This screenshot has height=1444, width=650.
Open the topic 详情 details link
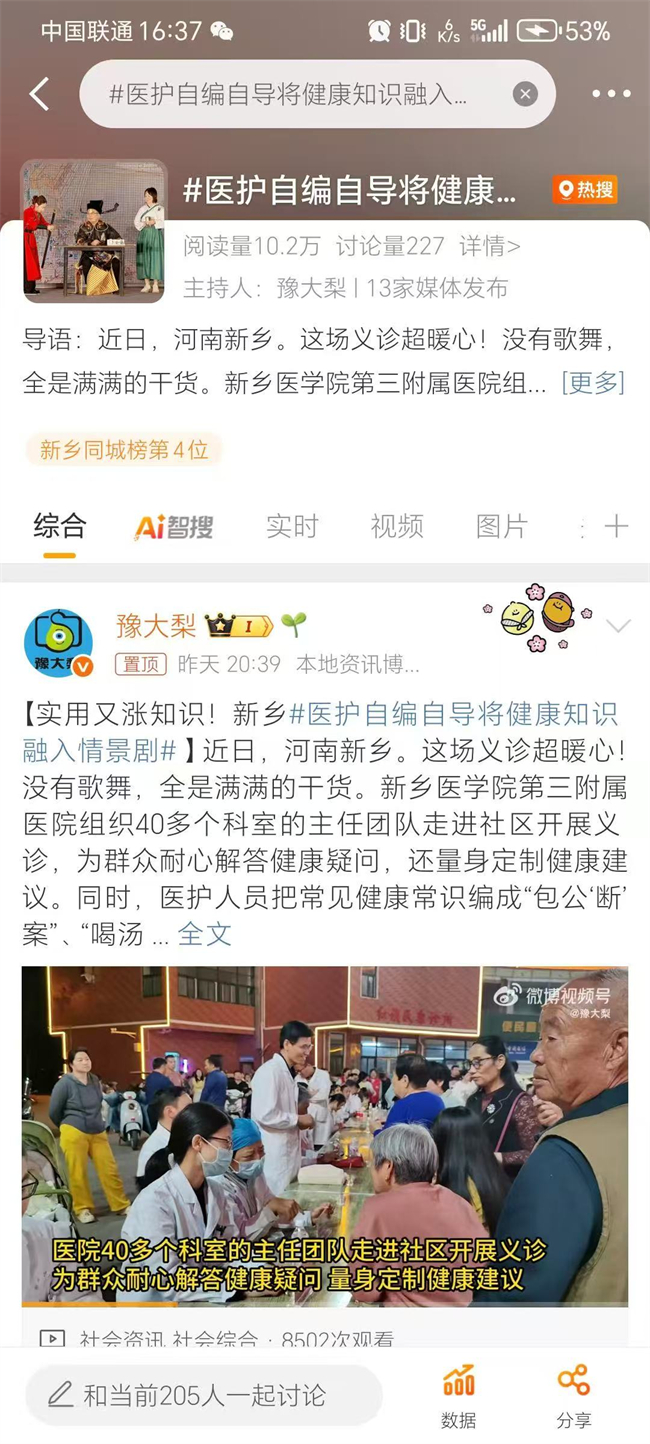[x=489, y=246]
